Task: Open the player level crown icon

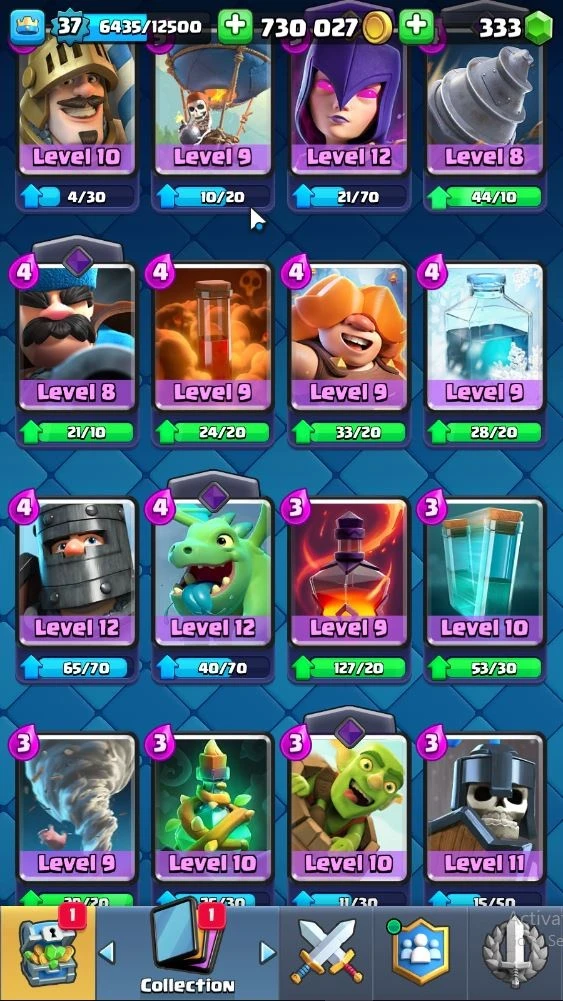Action: (x=27, y=26)
